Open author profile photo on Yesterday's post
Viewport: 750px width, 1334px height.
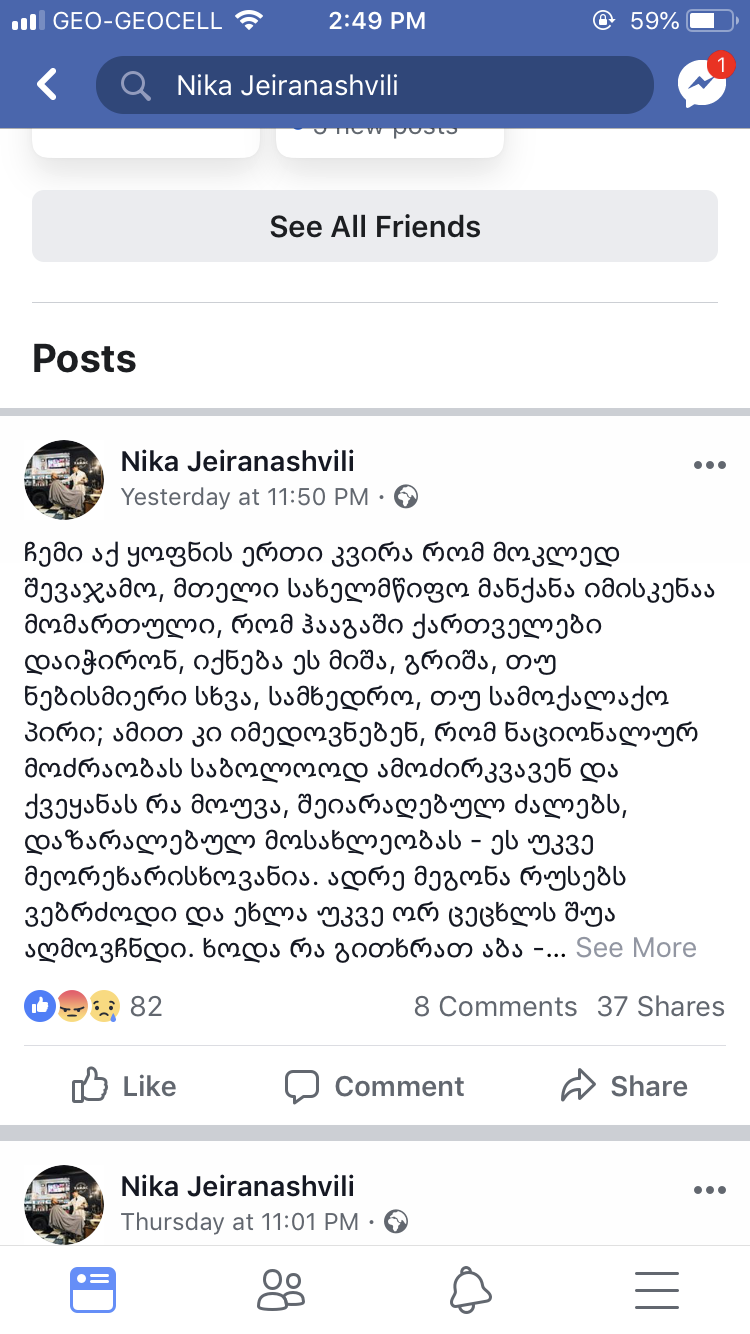64,480
